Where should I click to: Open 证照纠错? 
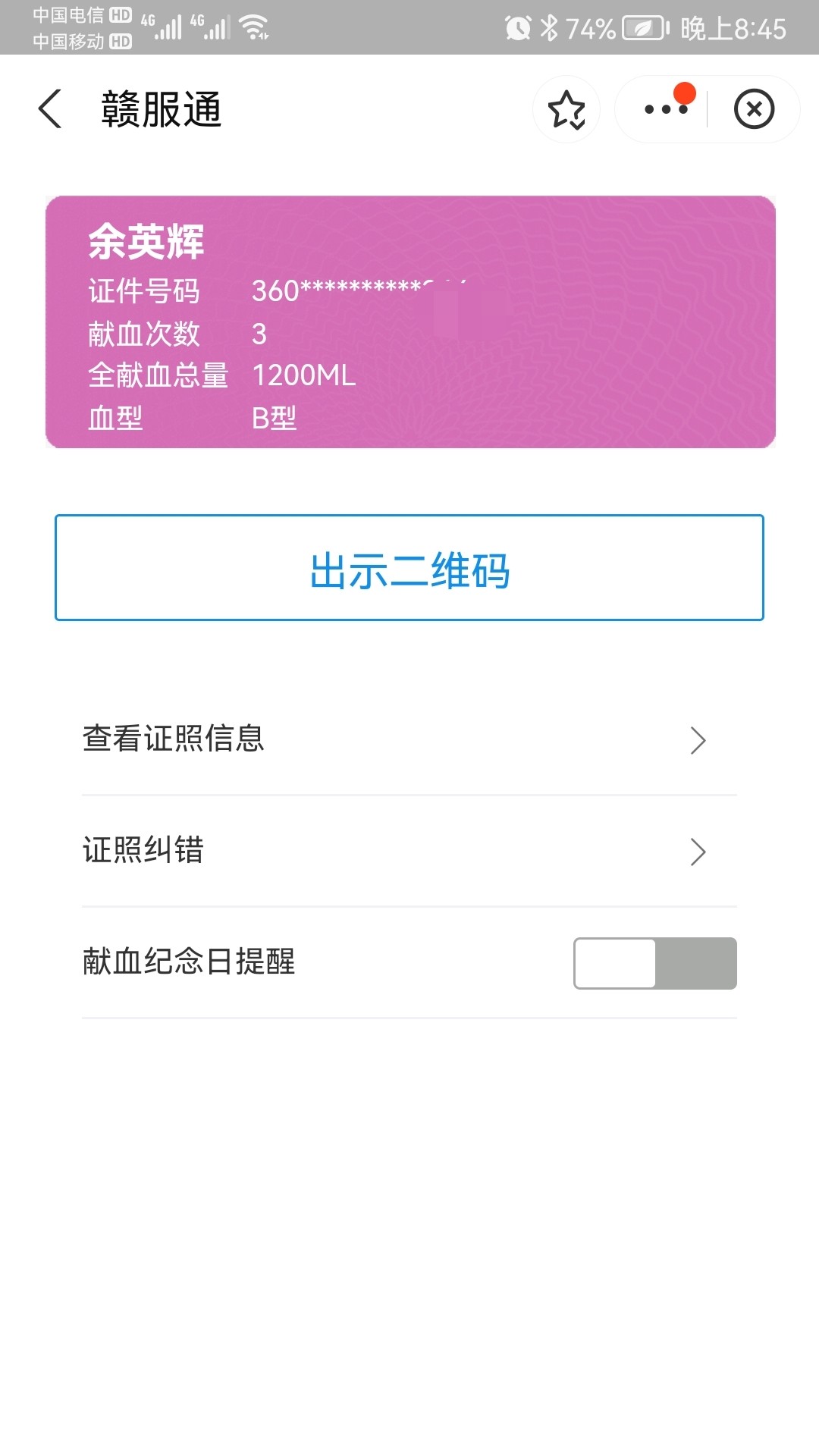(x=409, y=851)
